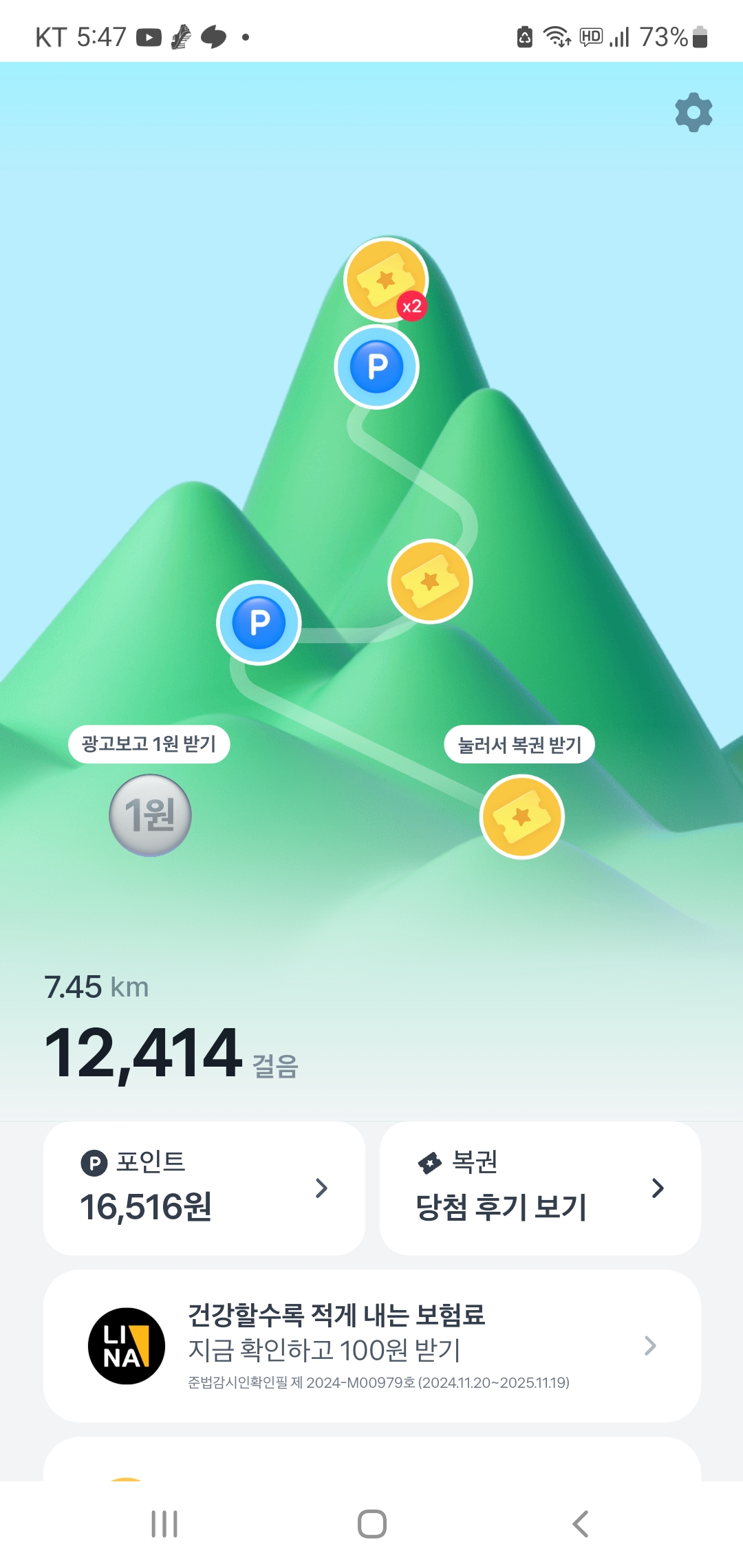
Task: Claim the ticket under 눌러서 복권 받기
Action: 522,817
